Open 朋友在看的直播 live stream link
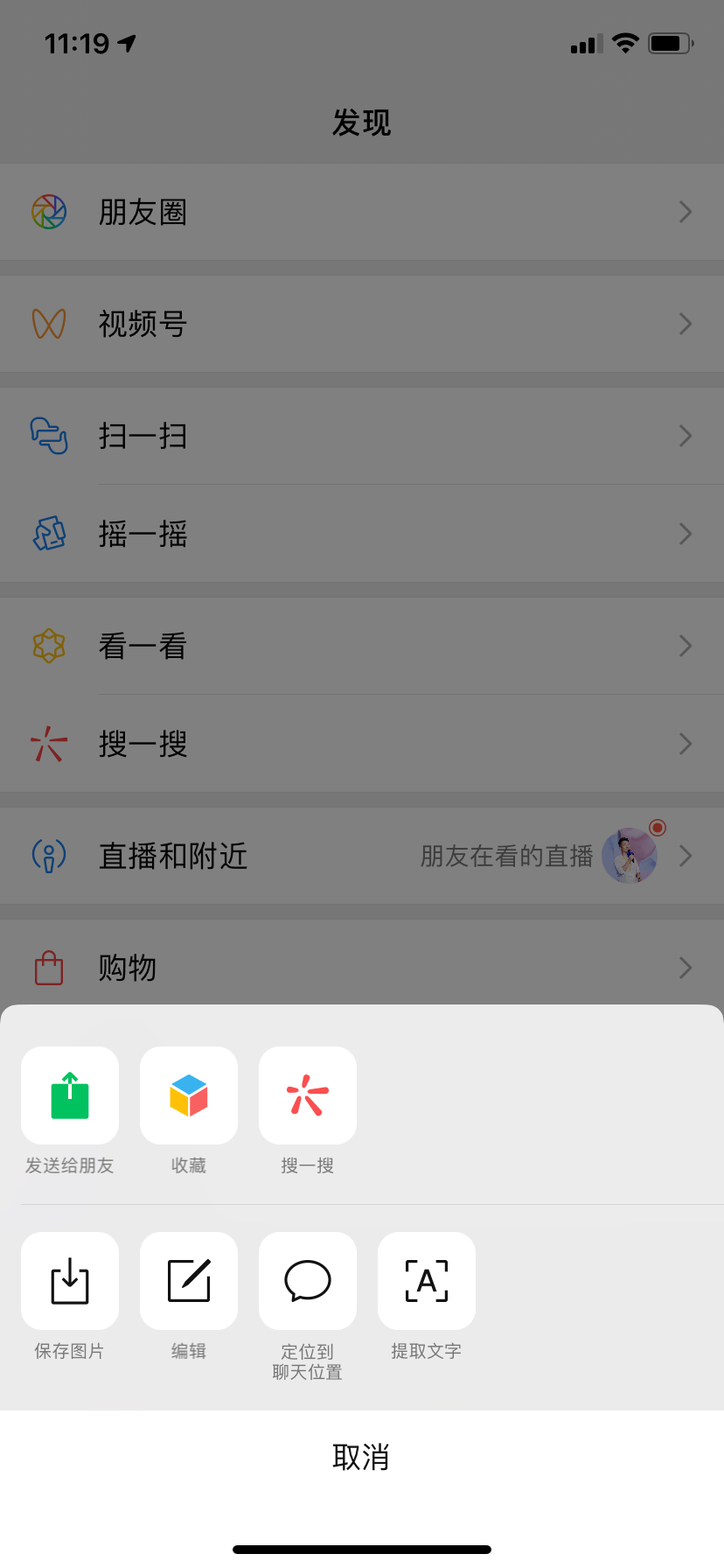724x1568 pixels. tap(505, 856)
